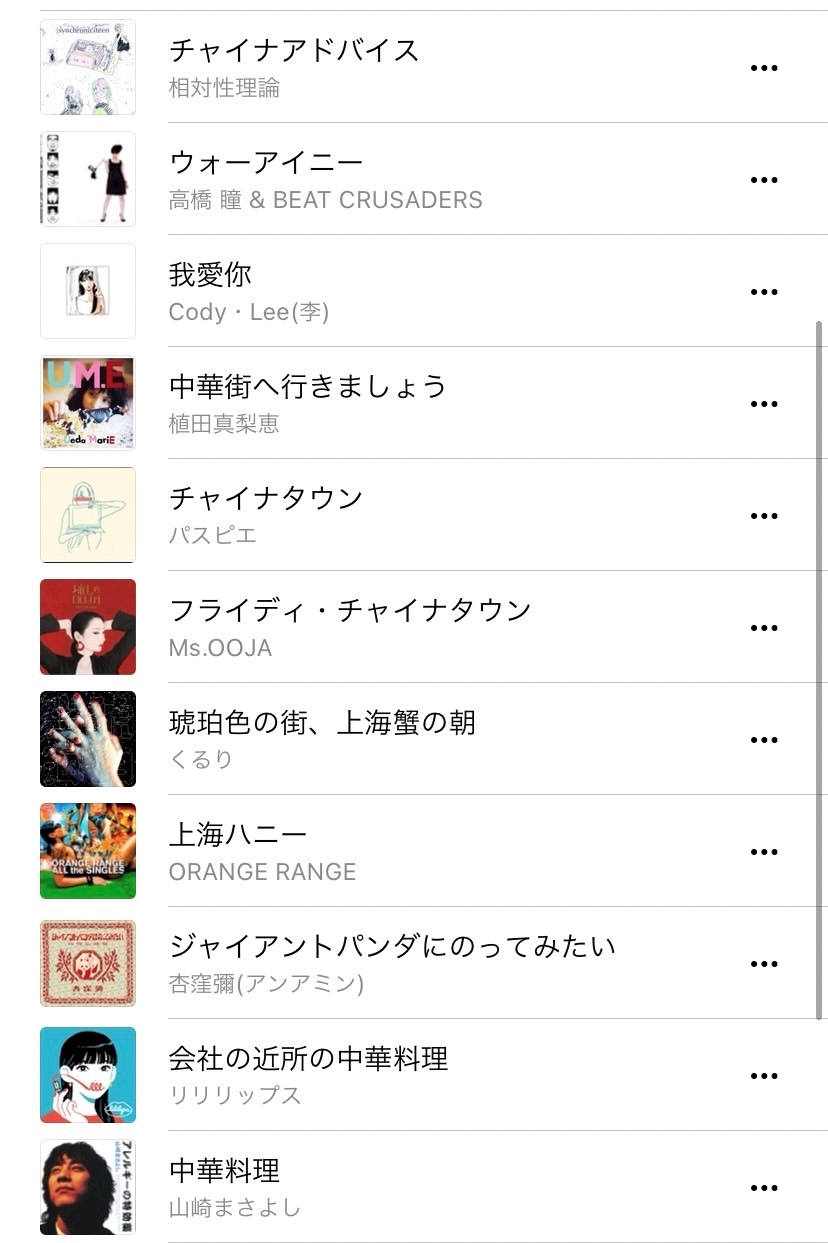Open more options for 琥珀色の街、上海蟹の朝
The height and width of the screenshot is (1243, 828).
[764, 740]
